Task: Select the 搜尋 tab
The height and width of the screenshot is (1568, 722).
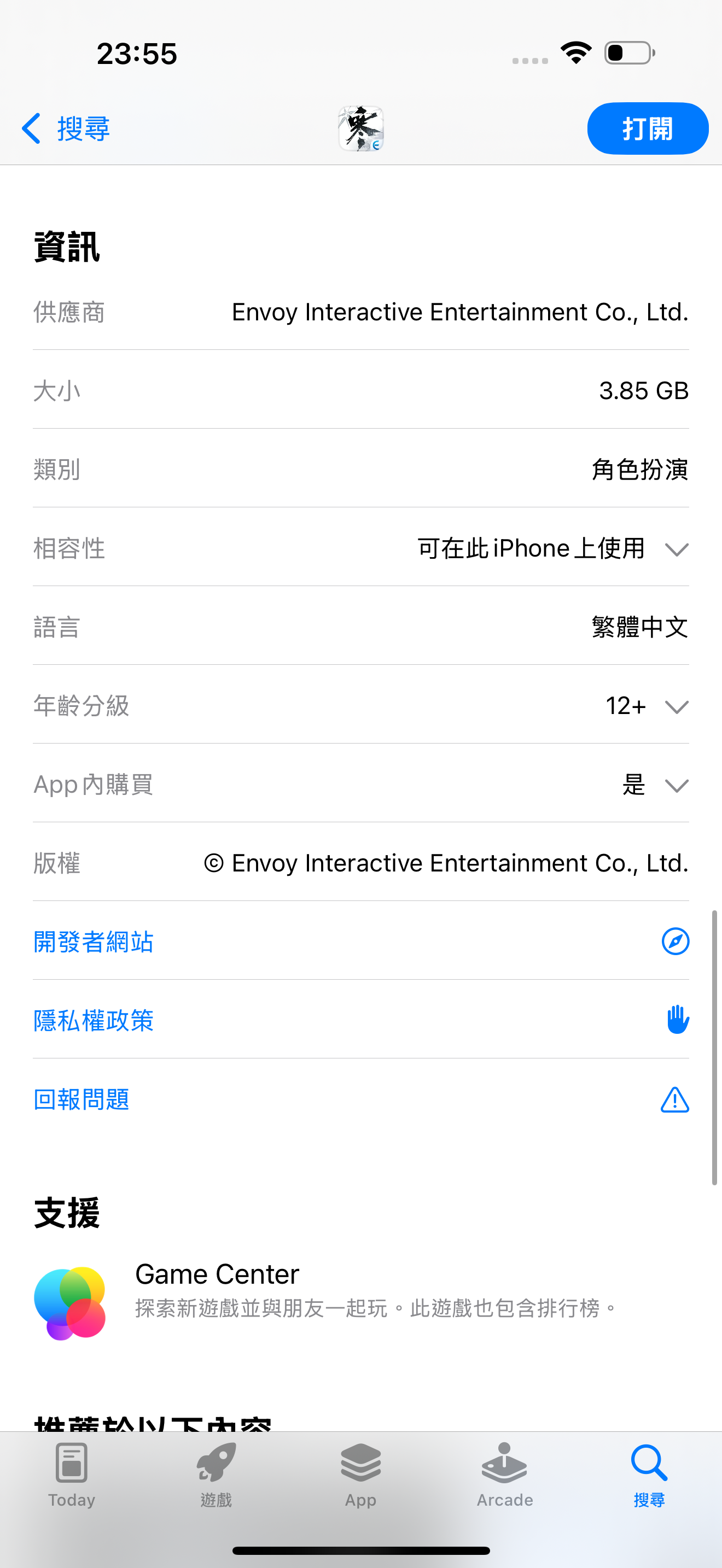Action: pos(649,1473)
